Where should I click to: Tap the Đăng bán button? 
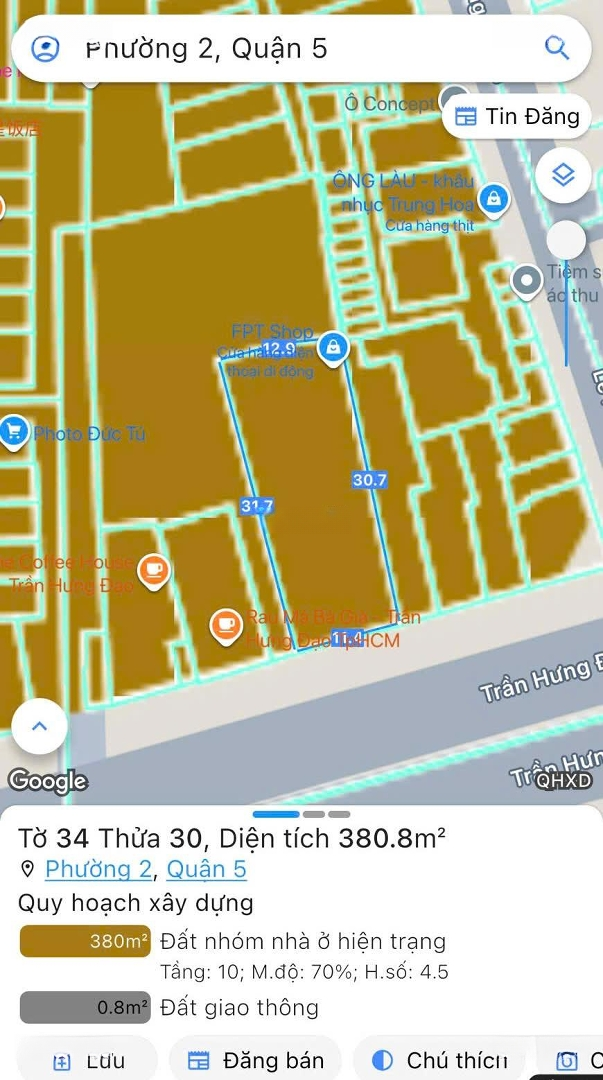coord(256,1060)
